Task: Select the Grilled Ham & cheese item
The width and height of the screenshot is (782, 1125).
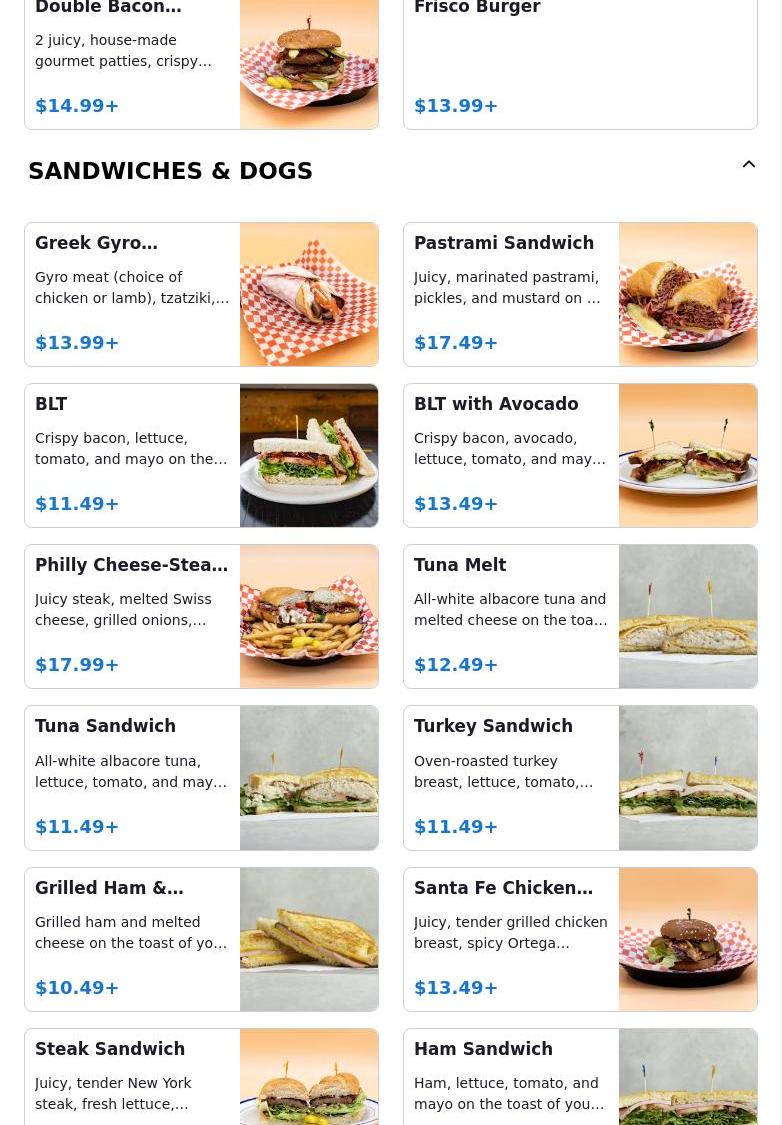Action: tap(201, 939)
